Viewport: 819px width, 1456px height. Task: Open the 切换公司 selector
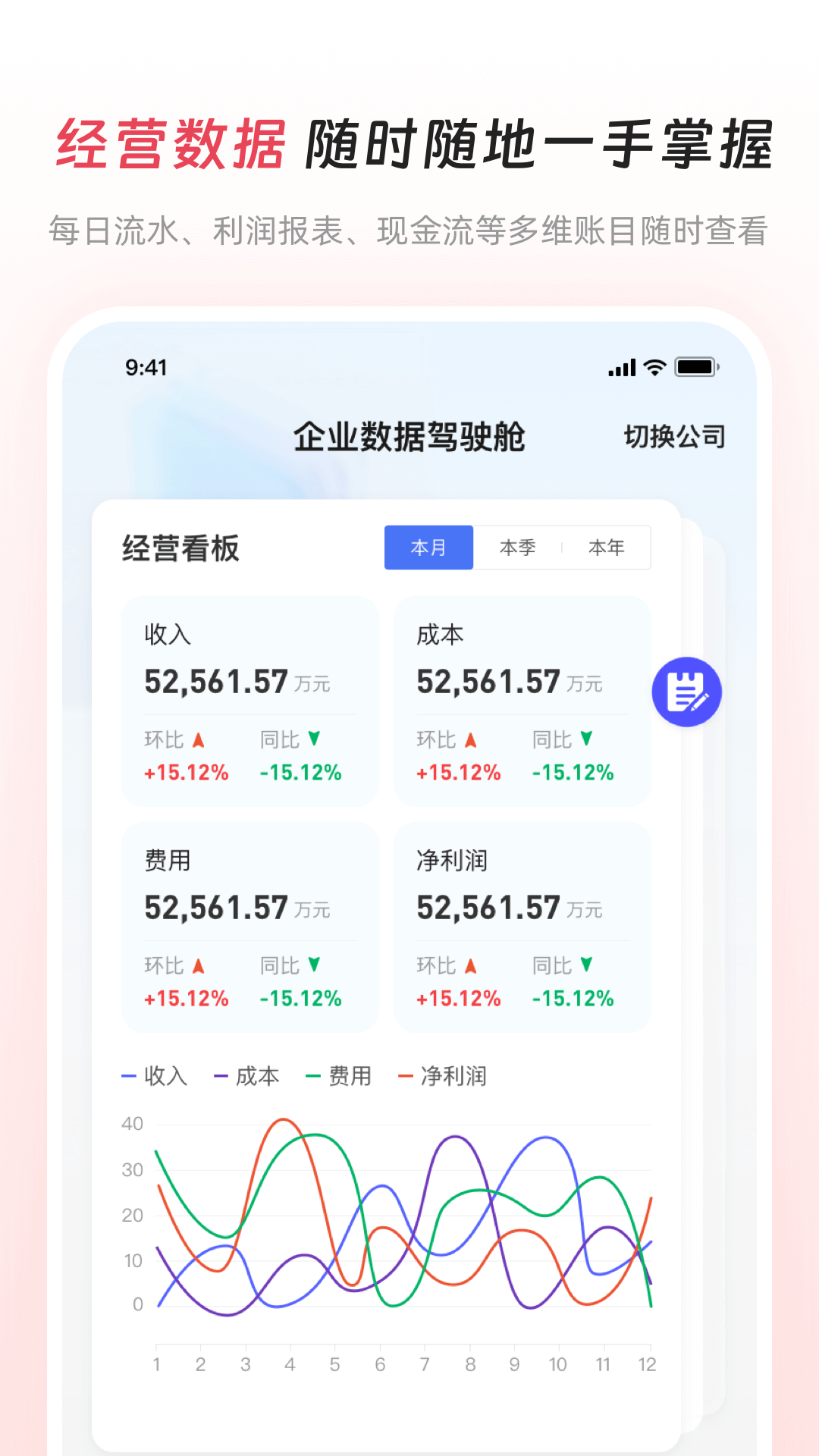(x=673, y=436)
